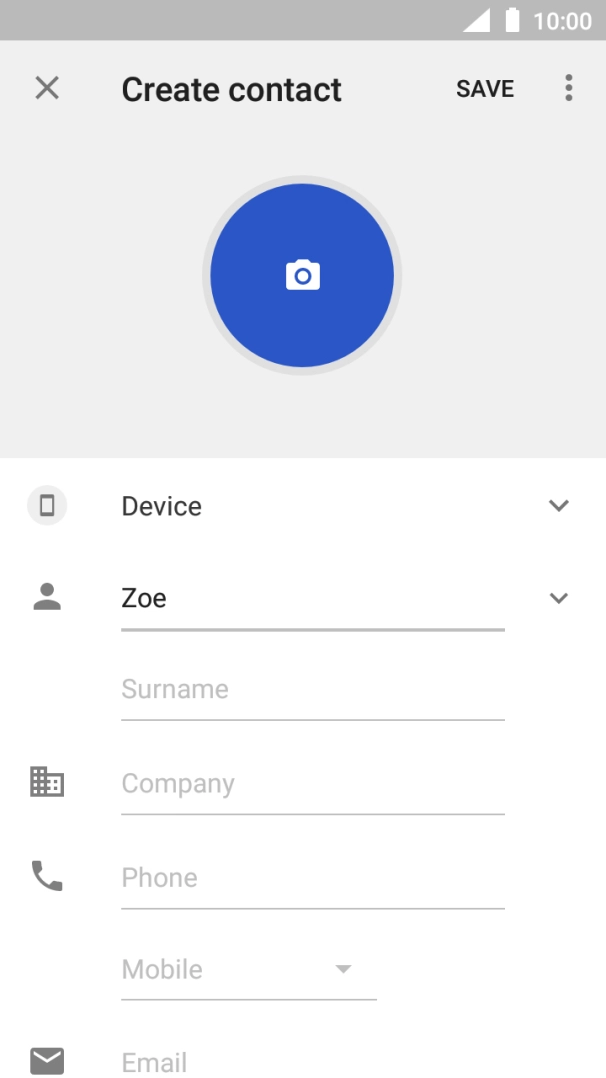Focus the Phone number field
606x1078 pixels.
pos(312,877)
